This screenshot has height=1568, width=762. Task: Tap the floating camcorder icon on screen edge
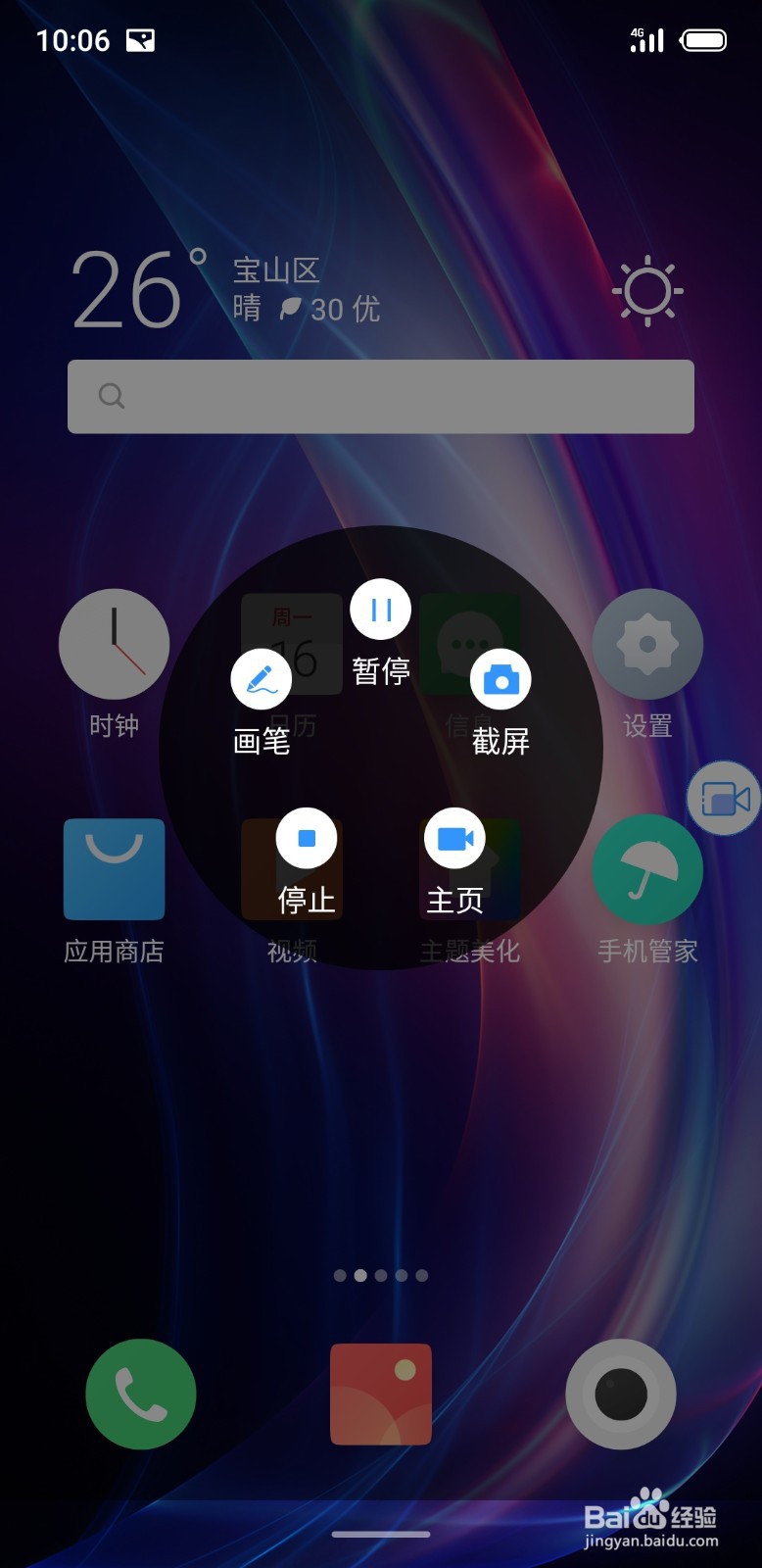[x=725, y=800]
